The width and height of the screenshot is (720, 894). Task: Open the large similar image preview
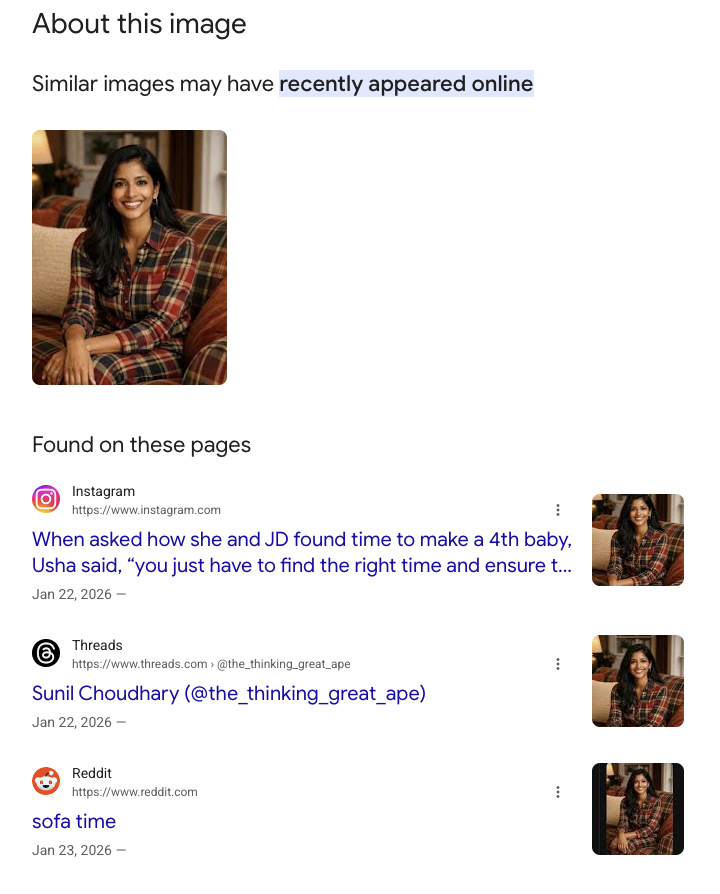click(x=129, y=257)
